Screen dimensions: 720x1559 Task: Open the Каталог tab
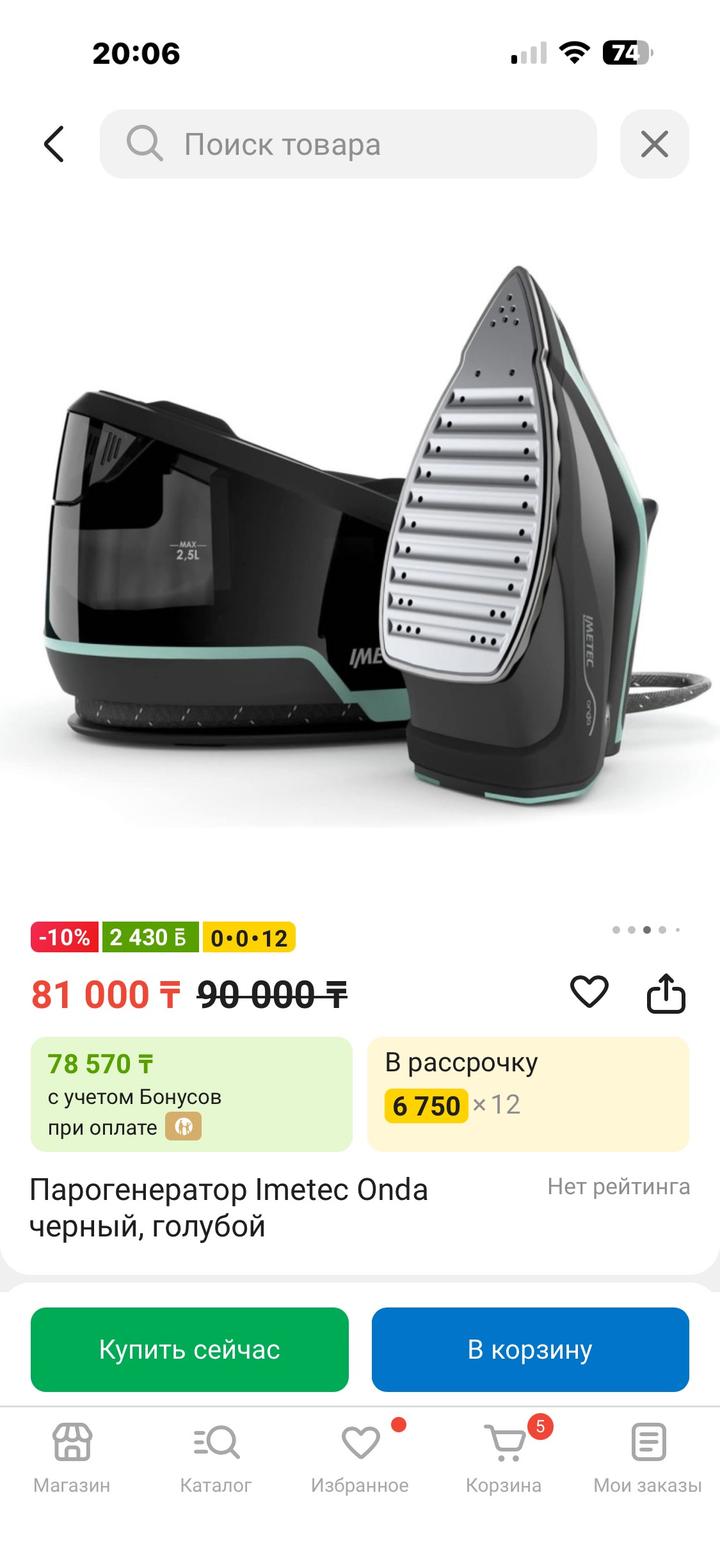tap(216, 1458)
